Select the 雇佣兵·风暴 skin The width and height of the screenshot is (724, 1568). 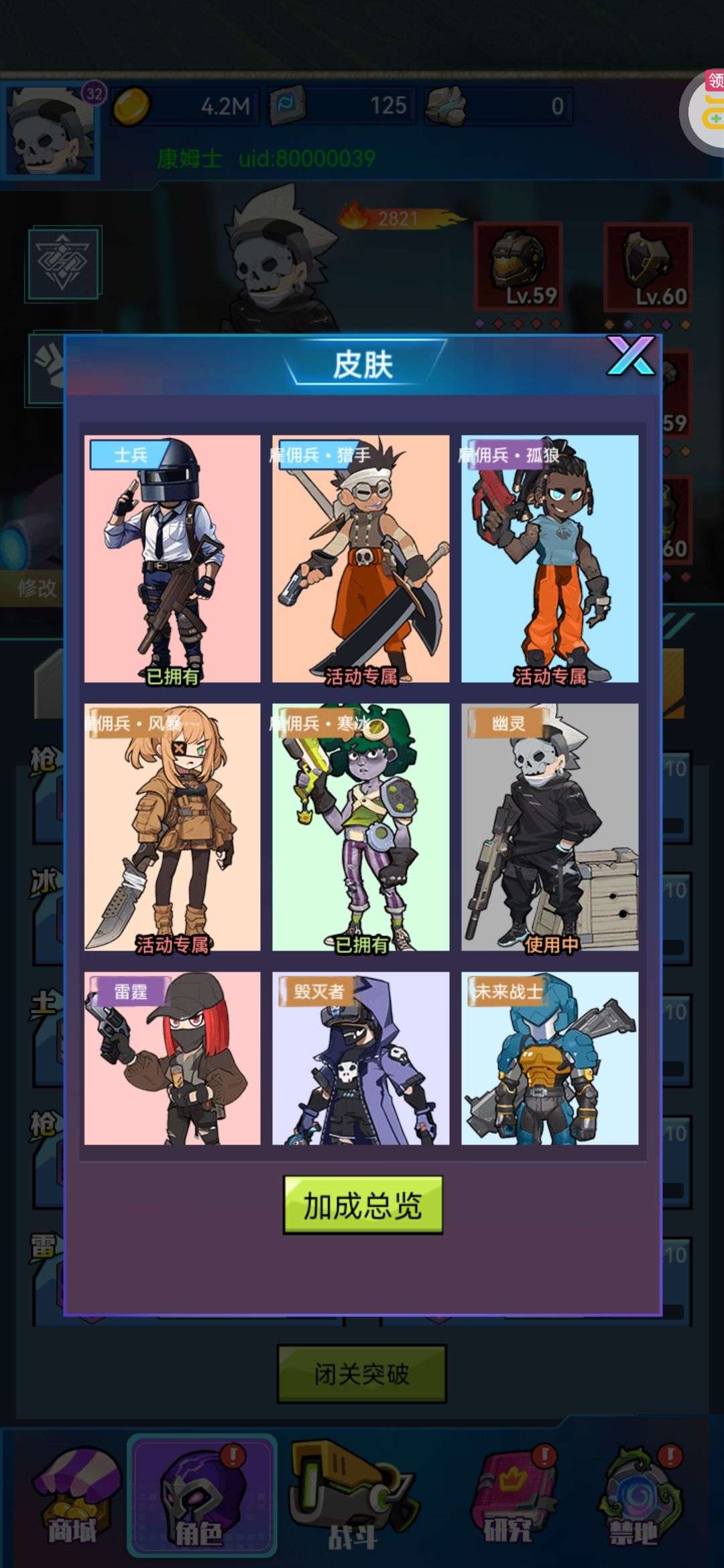[x=172, y=826]
